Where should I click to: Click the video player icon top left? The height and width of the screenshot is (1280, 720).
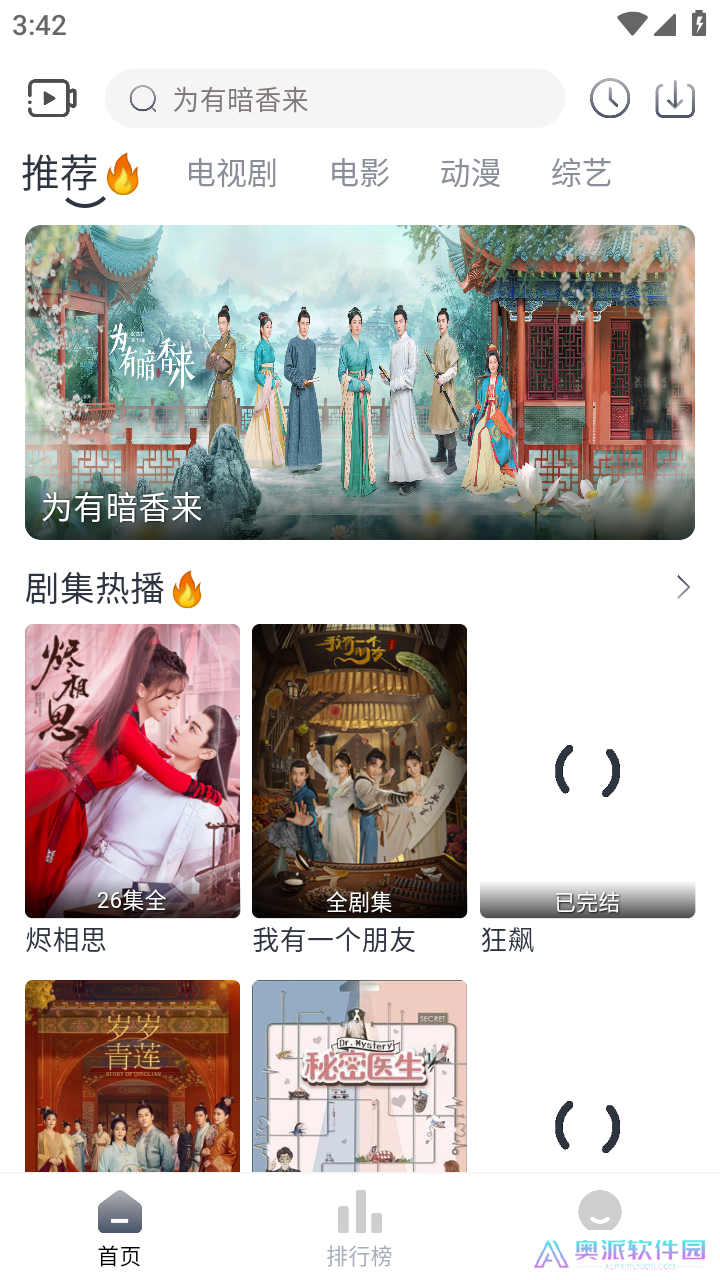click(50, 98)
